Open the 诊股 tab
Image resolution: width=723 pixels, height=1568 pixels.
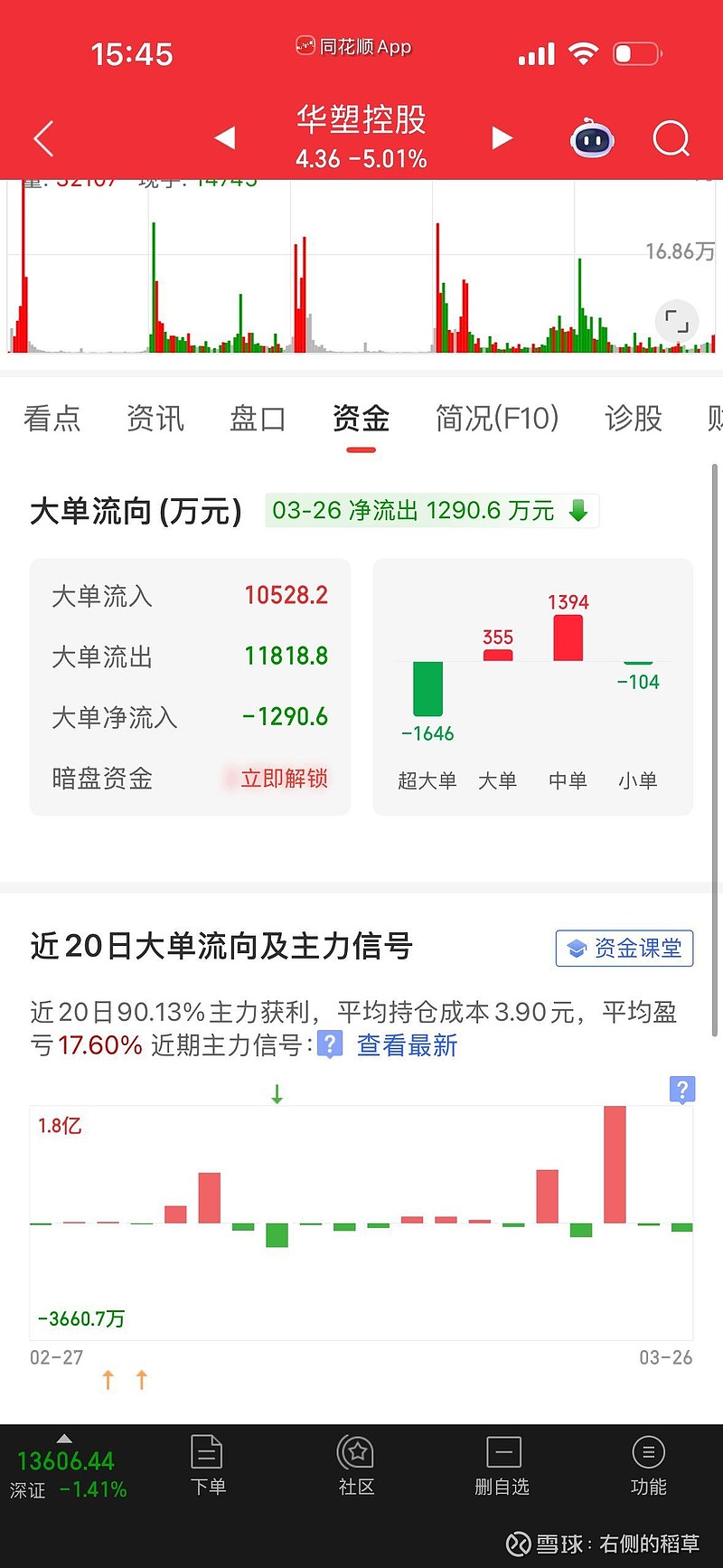(x=634, y=418)
